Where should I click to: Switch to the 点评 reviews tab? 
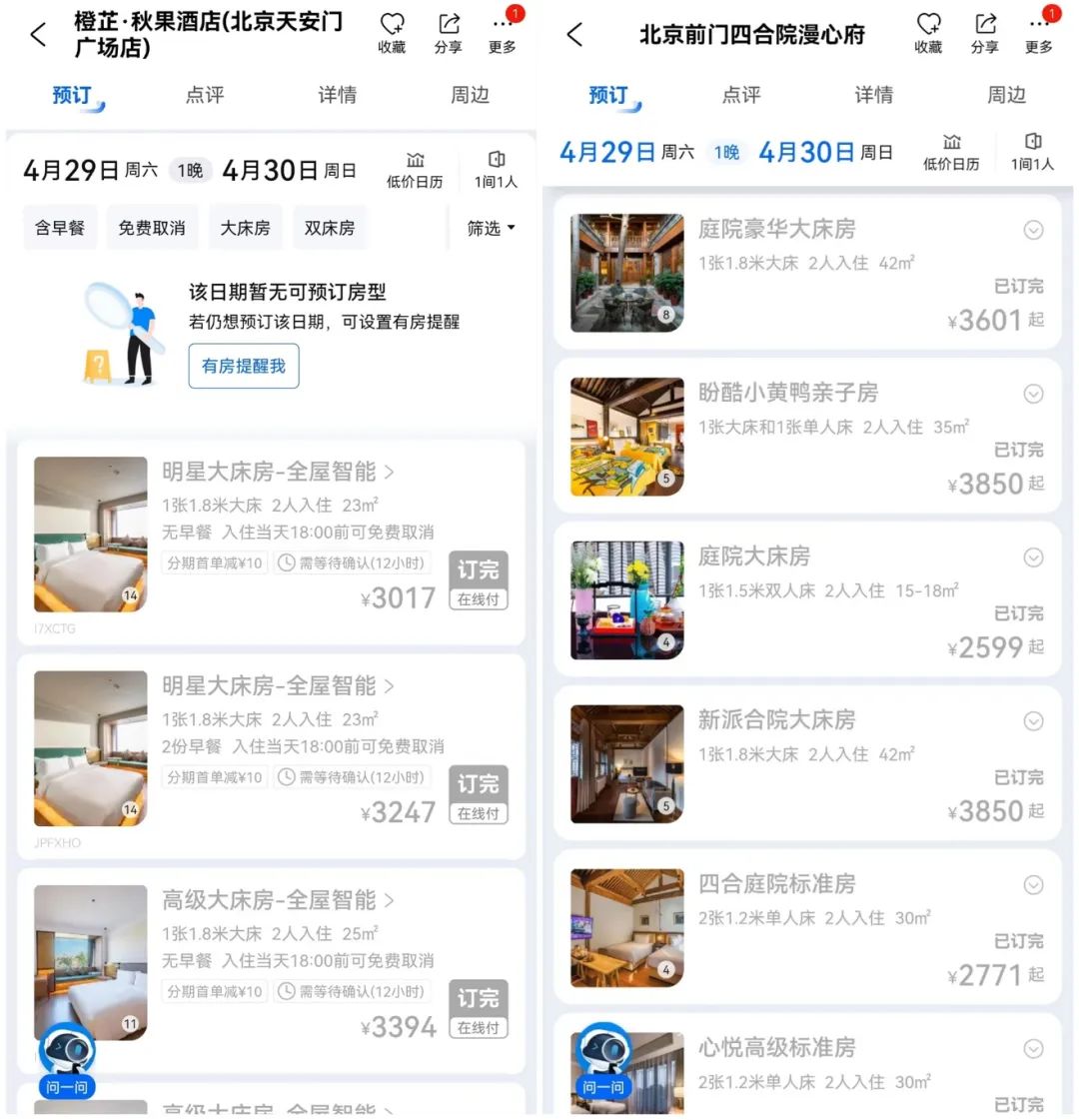coord(204,95)
